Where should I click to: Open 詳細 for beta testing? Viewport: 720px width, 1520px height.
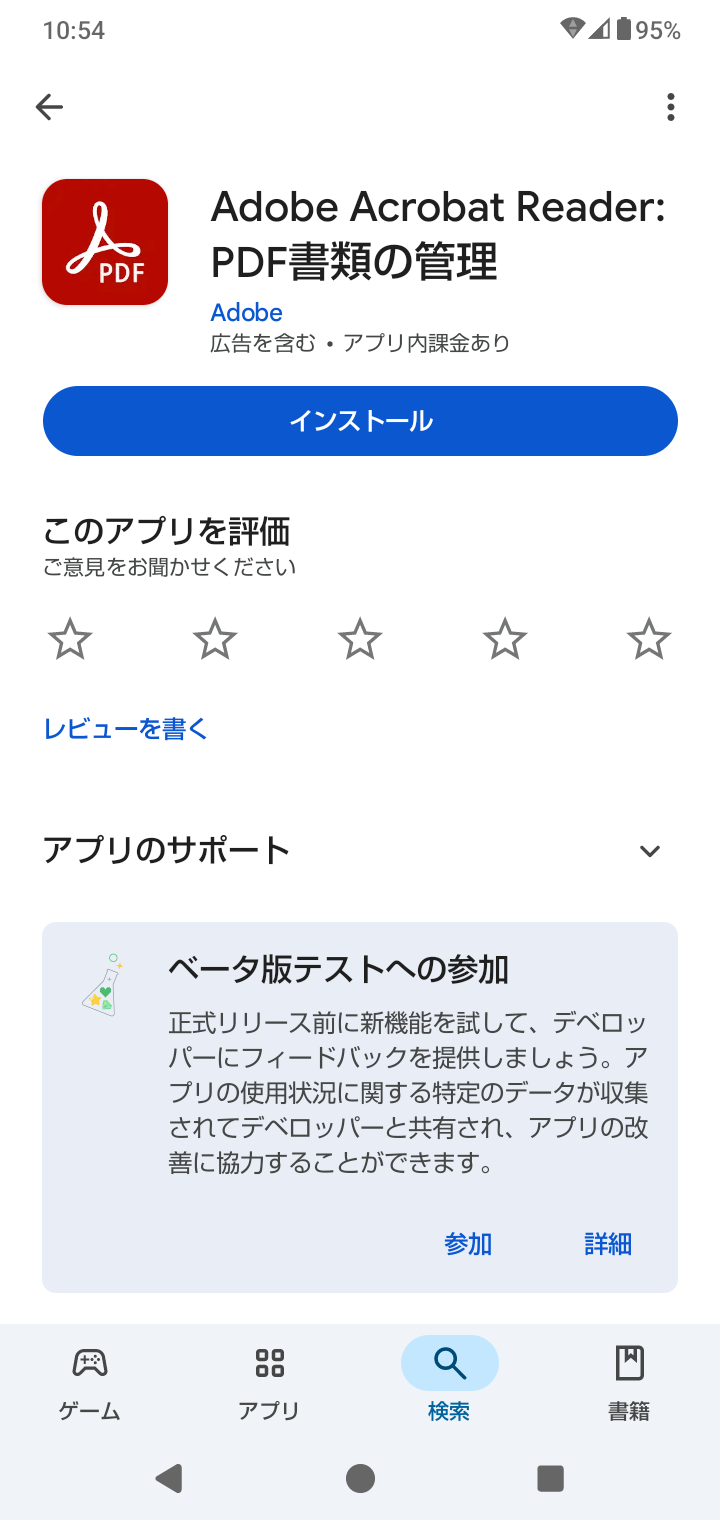[x=608, y=1244]
